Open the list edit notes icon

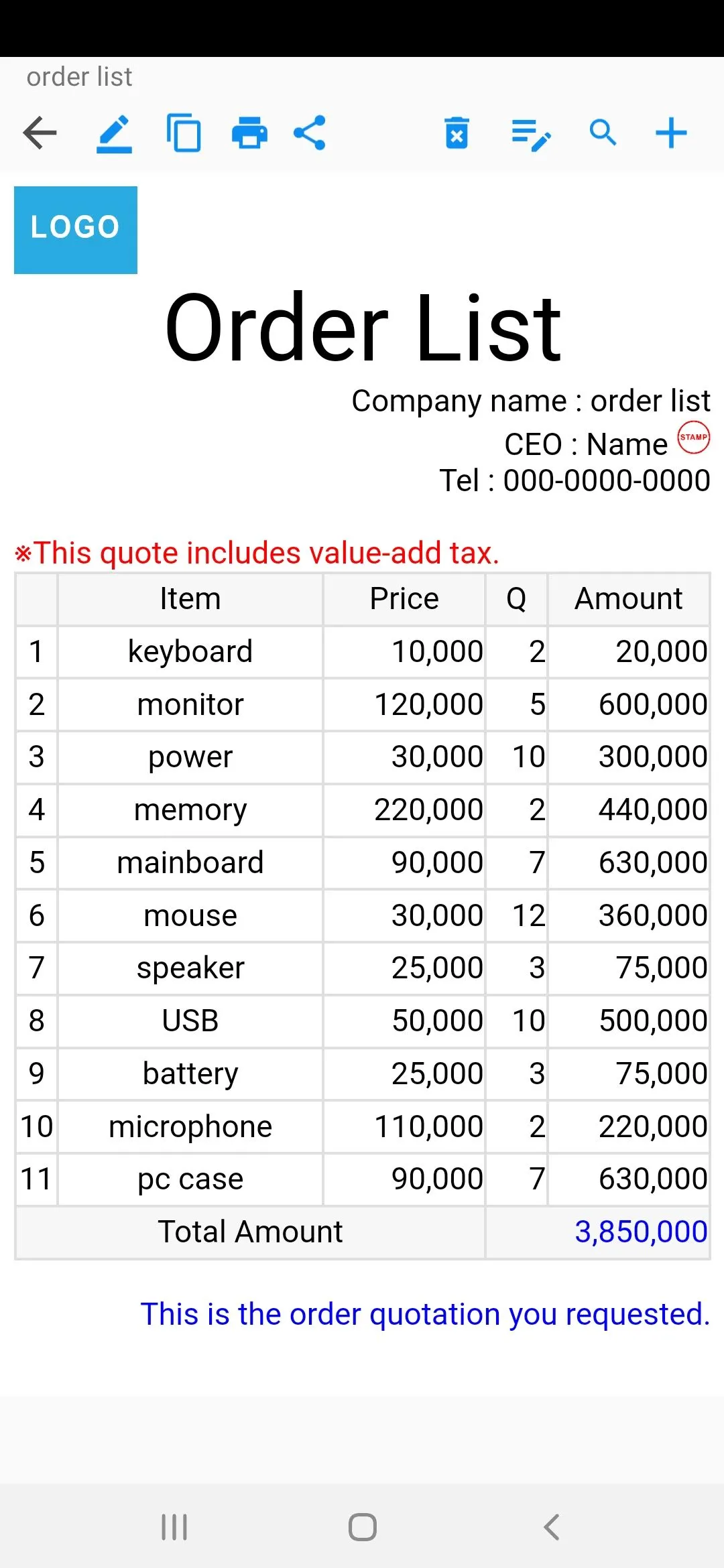tap(531, 134)
